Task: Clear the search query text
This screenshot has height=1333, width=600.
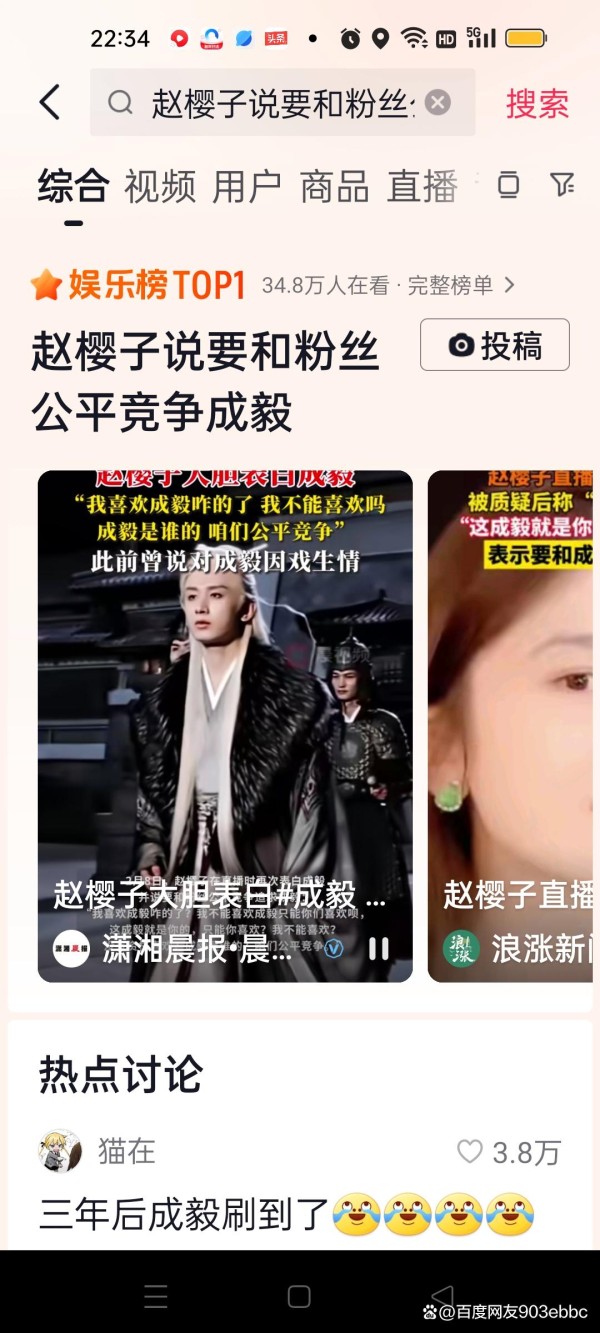Action: (x=437, y=102)
